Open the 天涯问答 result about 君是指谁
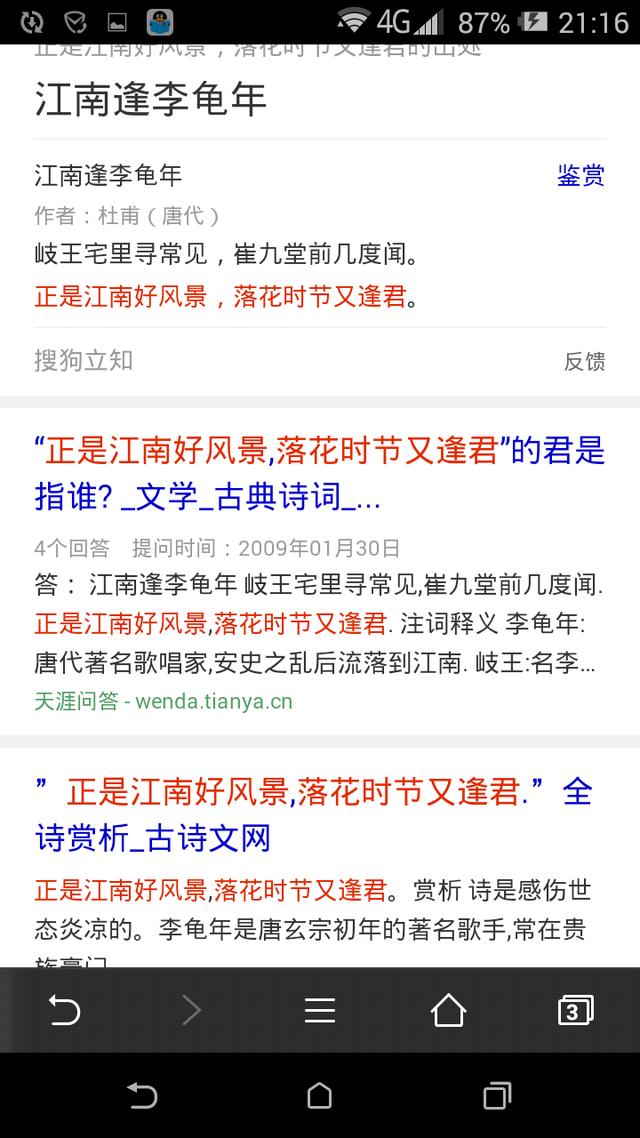 (320, 474)
